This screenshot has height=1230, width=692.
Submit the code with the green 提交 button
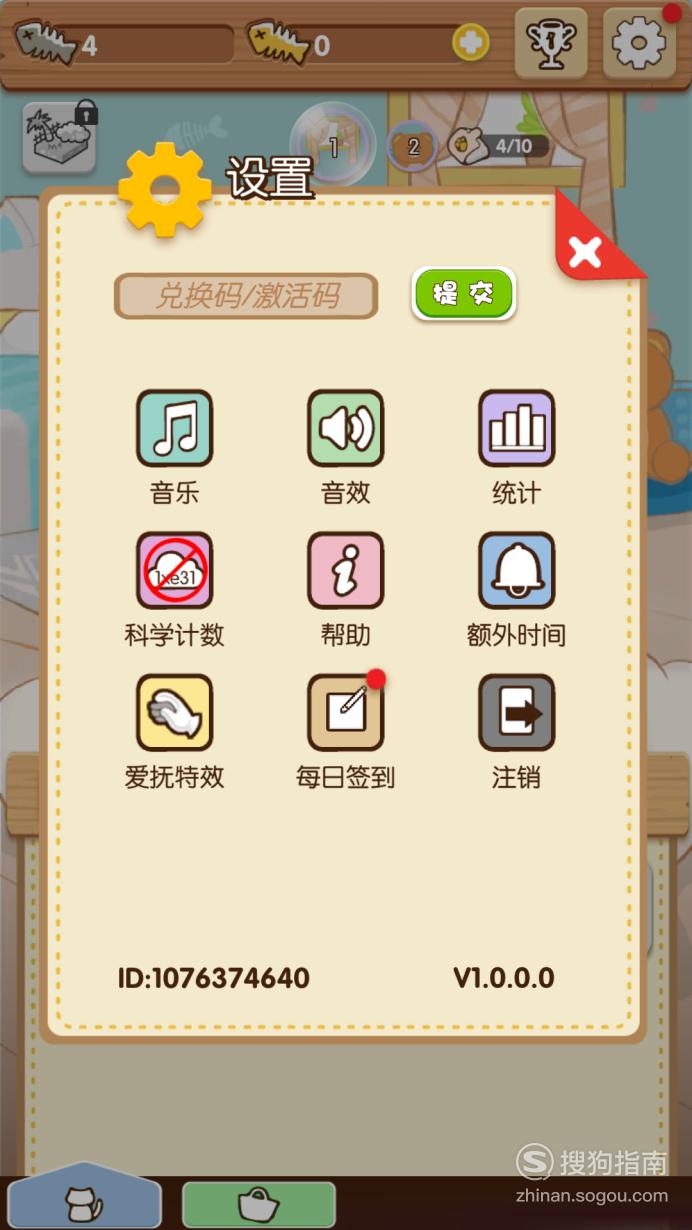[464, 294]
